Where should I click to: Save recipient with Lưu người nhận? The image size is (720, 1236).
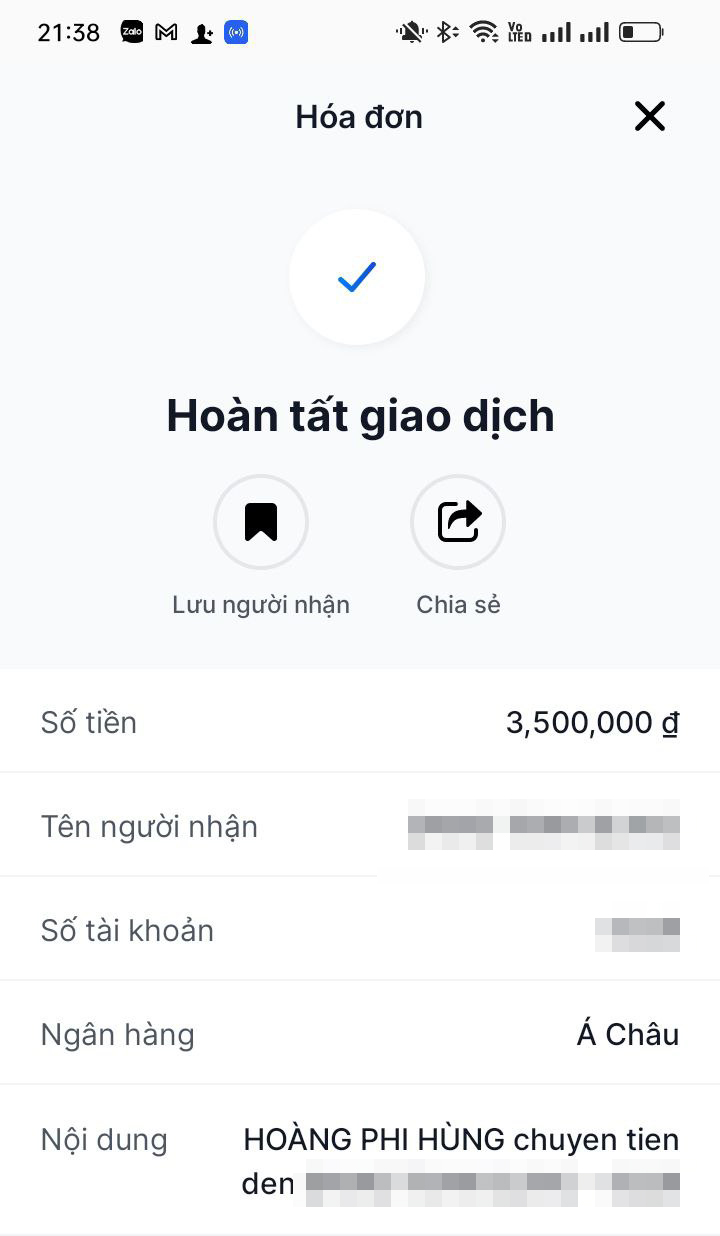[x=261, y=522]
